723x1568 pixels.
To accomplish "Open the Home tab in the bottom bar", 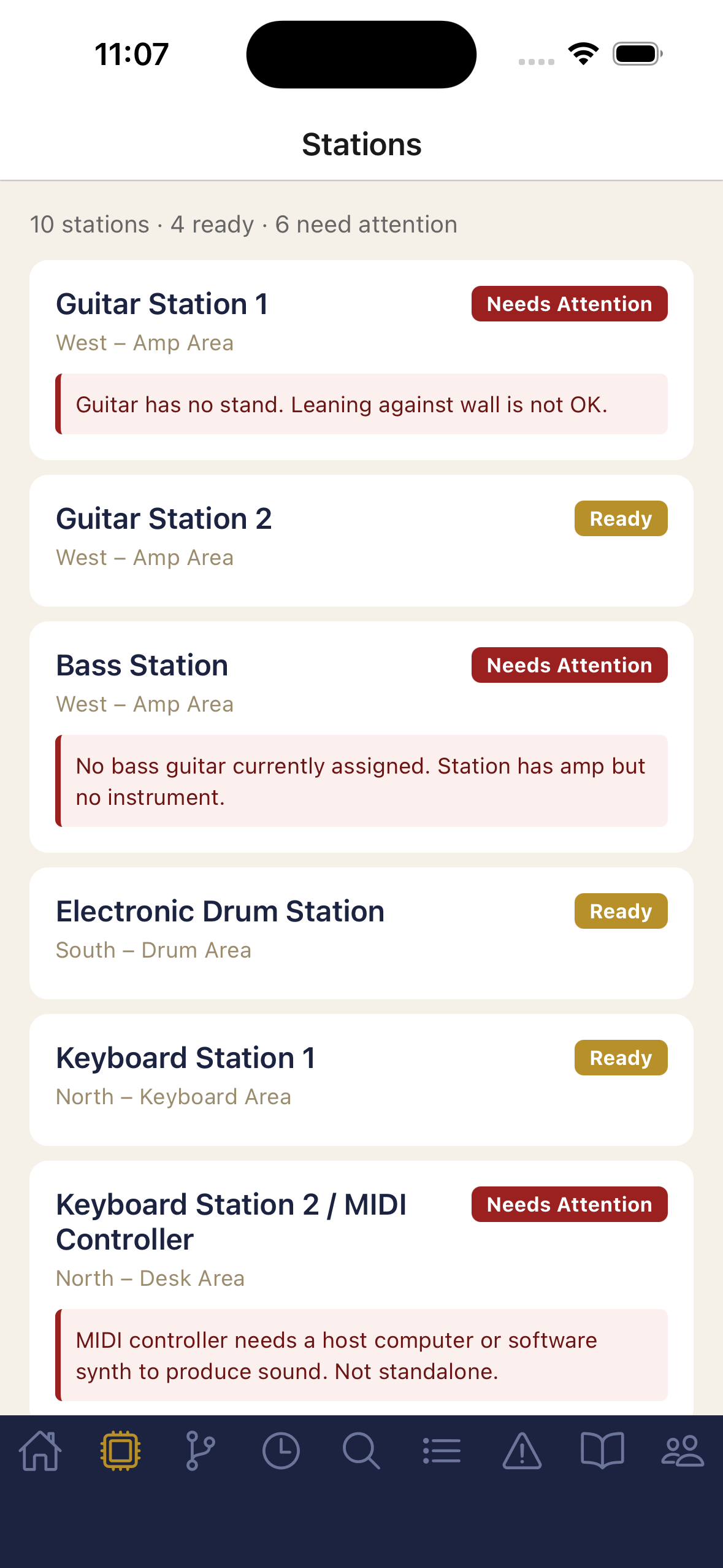I will (x=40, y=1451).
